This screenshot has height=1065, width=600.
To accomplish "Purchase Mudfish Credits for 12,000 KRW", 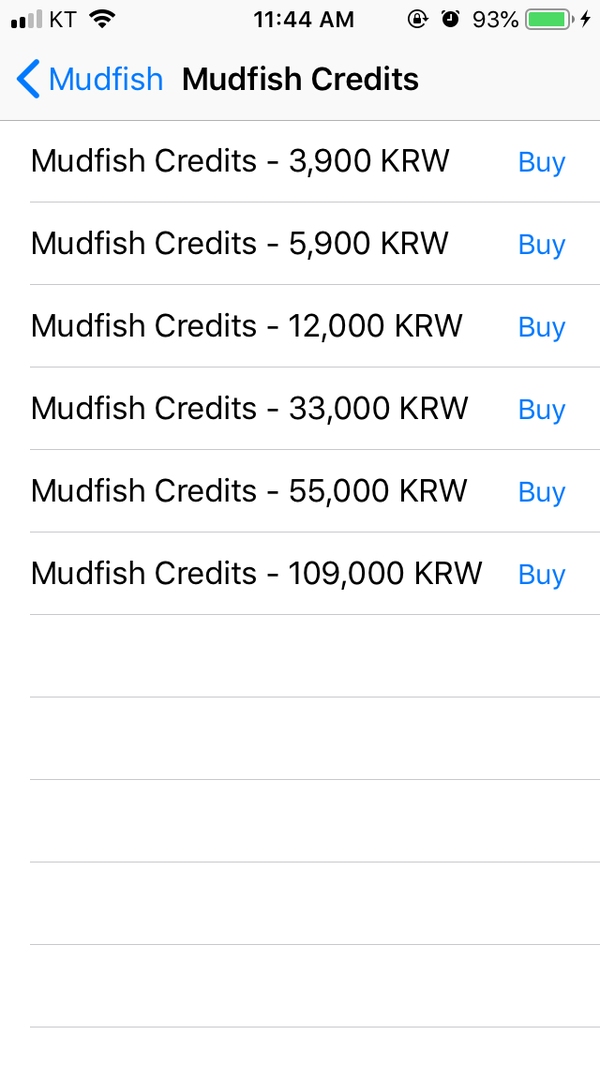I will click(541, 327).
